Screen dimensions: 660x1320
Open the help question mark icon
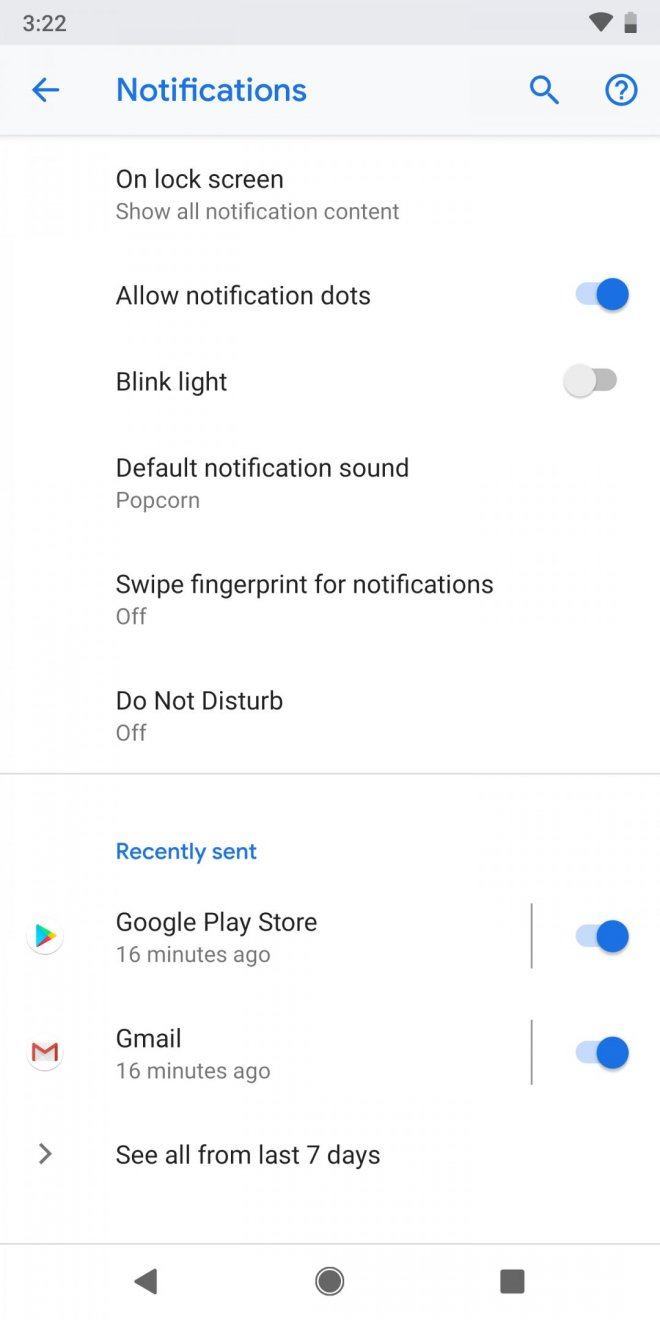coord(621,90)
